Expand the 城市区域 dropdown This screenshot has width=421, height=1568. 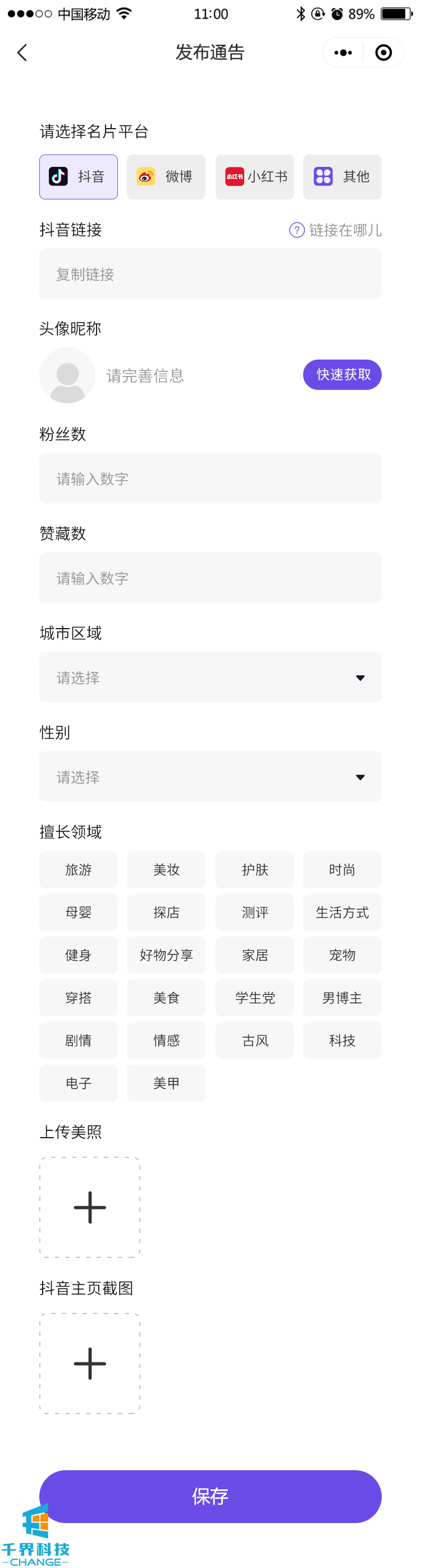pyautogui.click(x=210, y=677)
